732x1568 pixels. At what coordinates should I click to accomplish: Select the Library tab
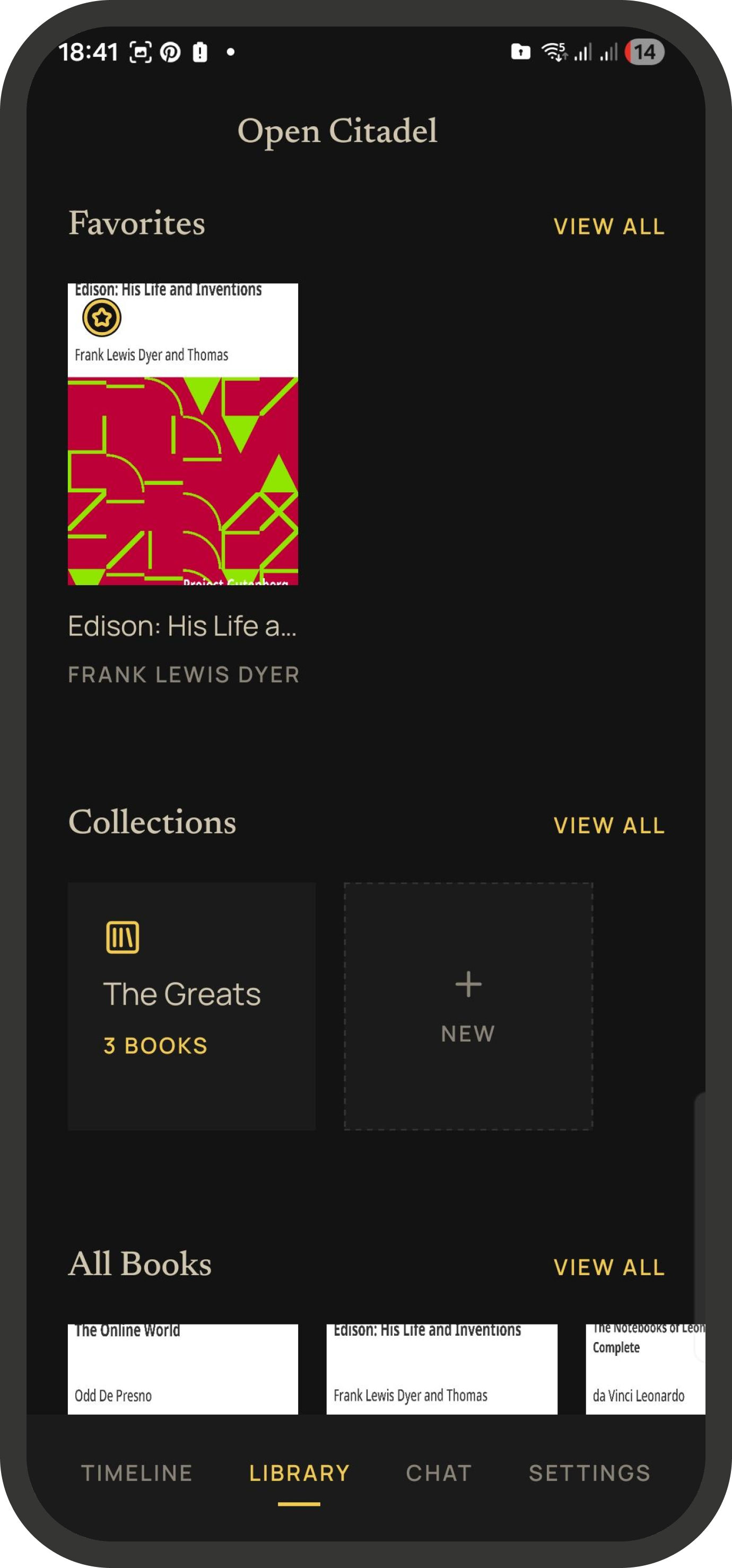click(x=299, y=1473)
